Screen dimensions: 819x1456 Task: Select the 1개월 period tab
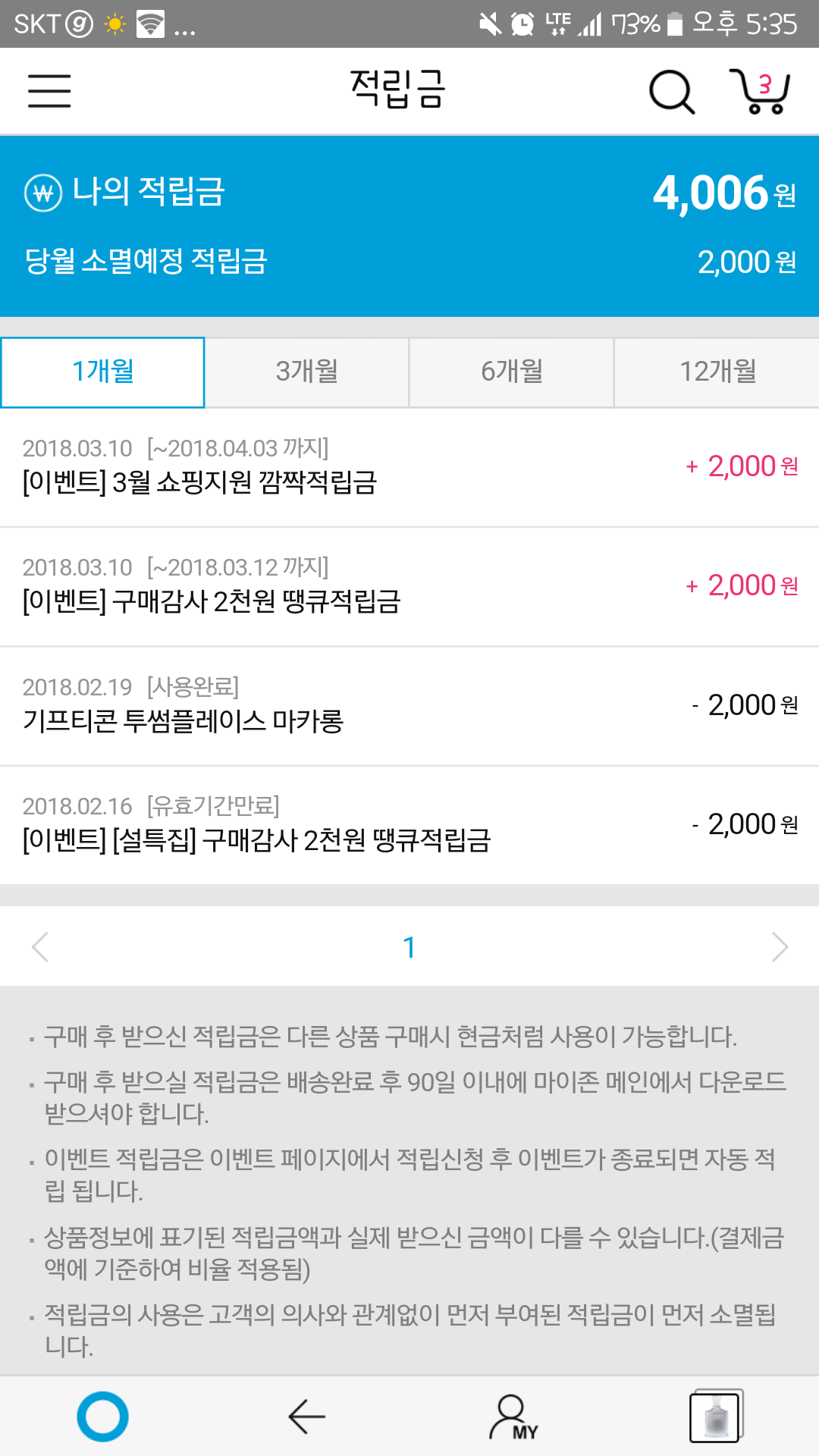click(103, 372)
